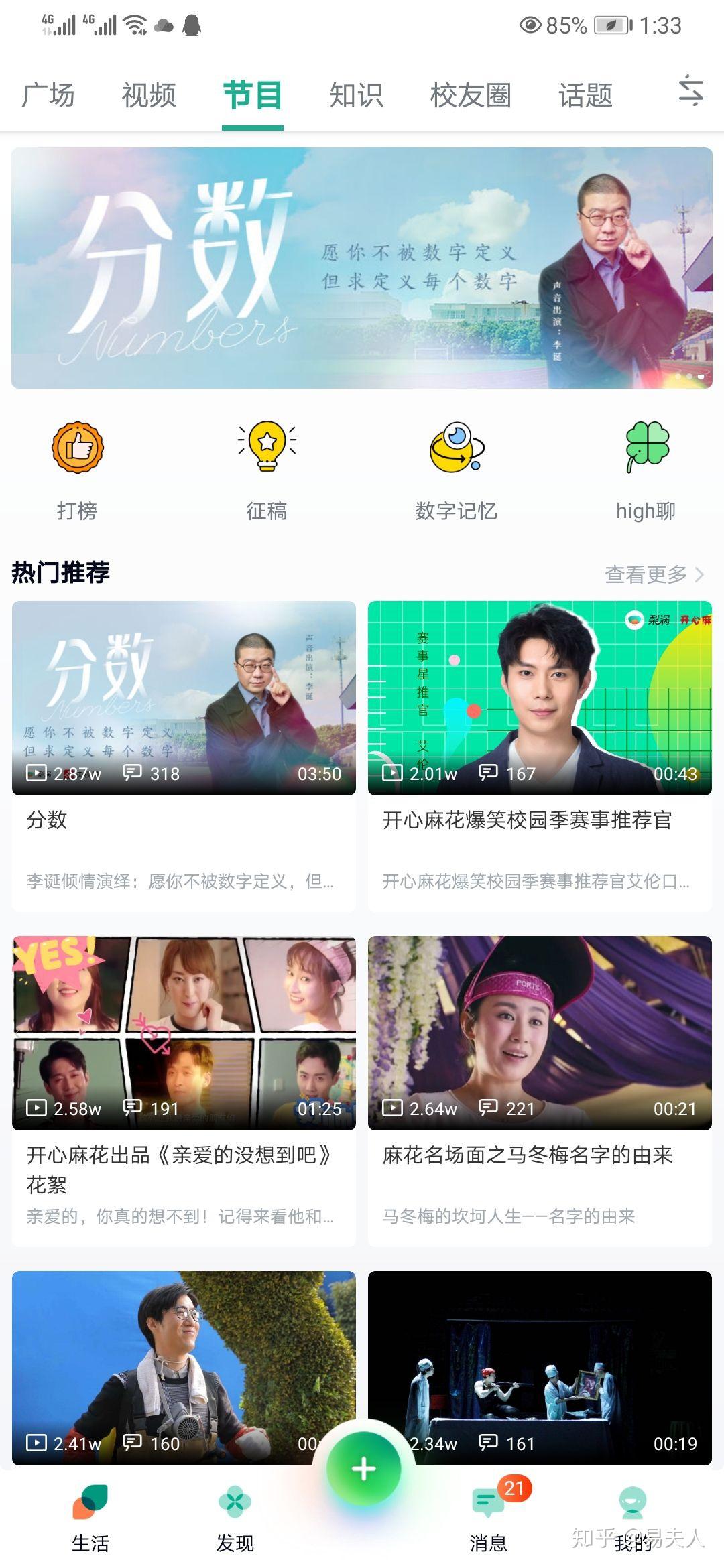Go to the 生活 bottom tab
This screenshot has width=724, height=1568.
click(90, 1518)
